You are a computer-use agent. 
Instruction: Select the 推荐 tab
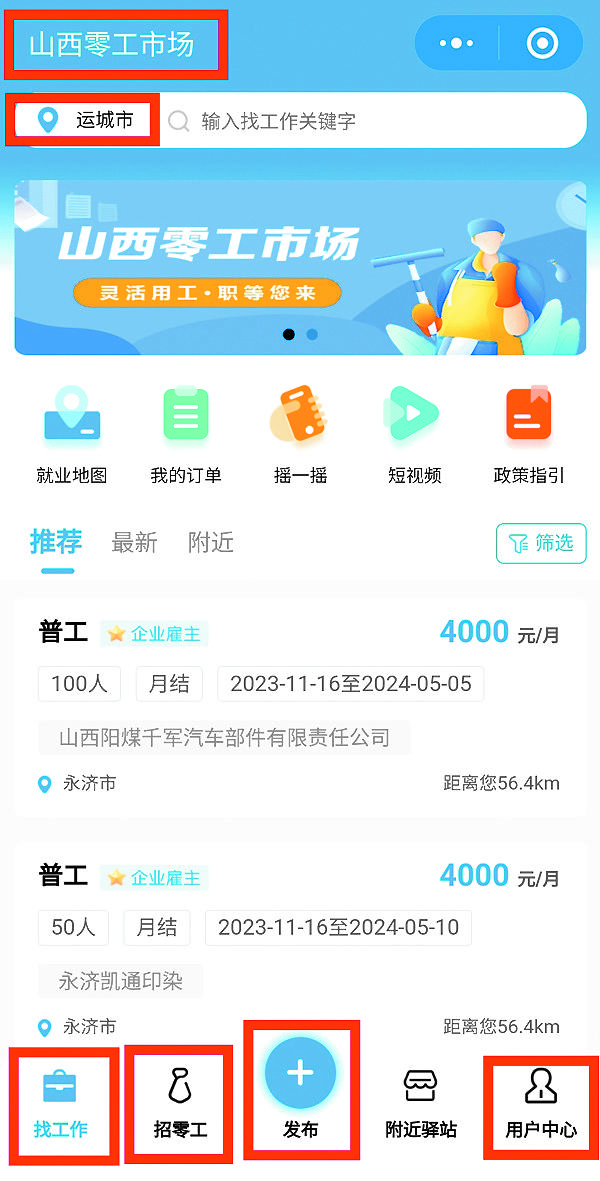[56, 542]
